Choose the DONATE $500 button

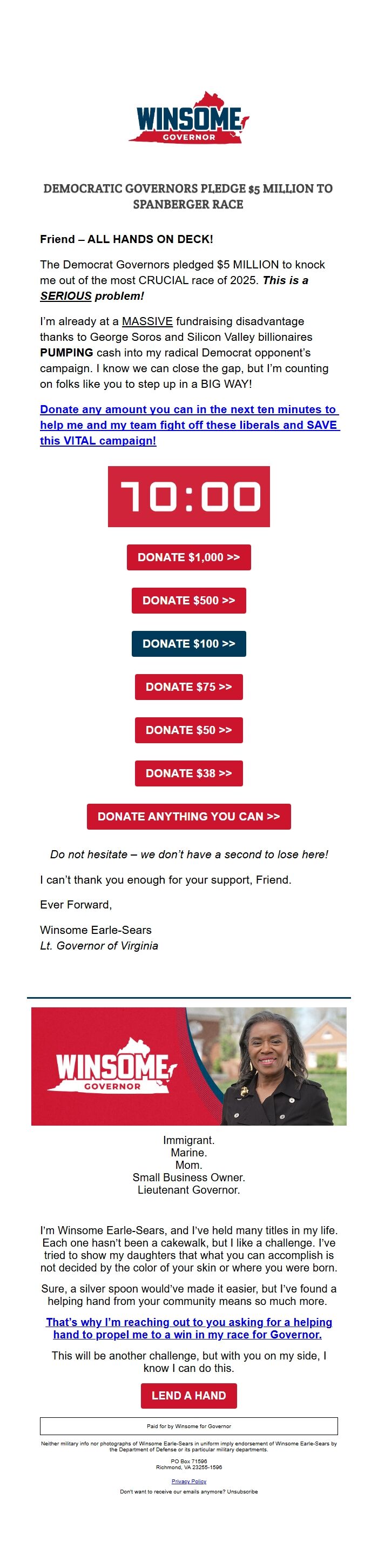[188, 600]
